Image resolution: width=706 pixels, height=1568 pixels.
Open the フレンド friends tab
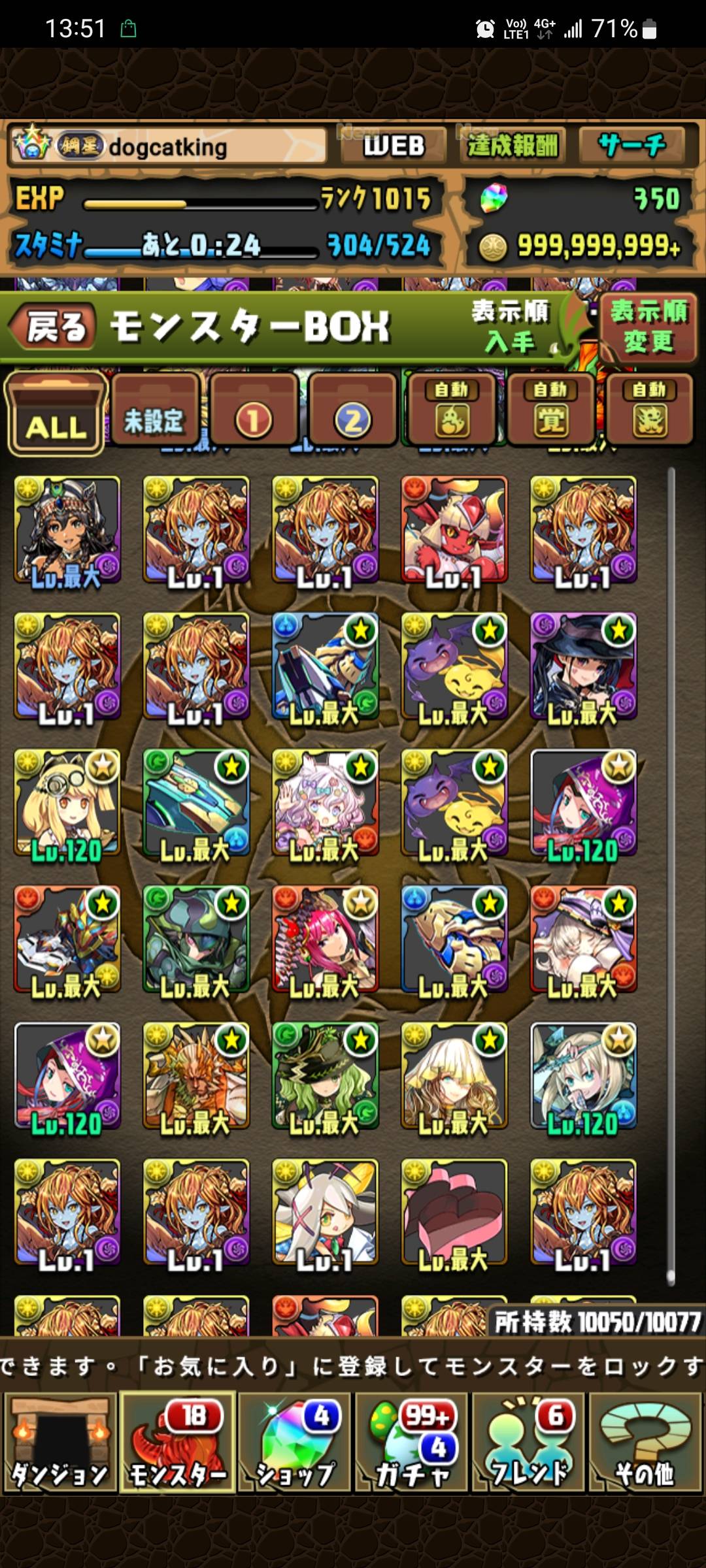(528, 1442)
